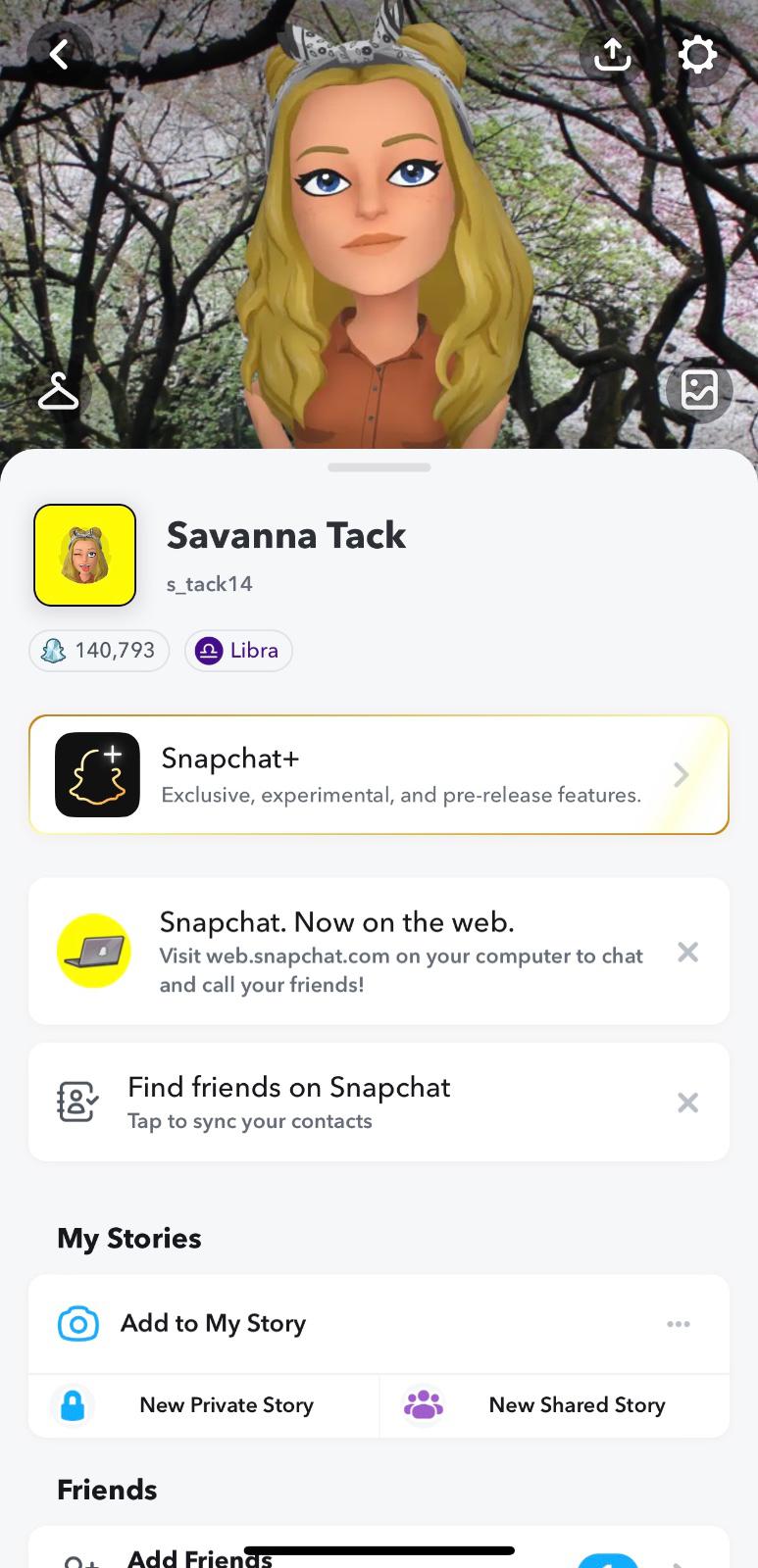The width and height of the screenshot is (758, 1568).
Task: Create a New Private Story
Action: point(204,1404)
